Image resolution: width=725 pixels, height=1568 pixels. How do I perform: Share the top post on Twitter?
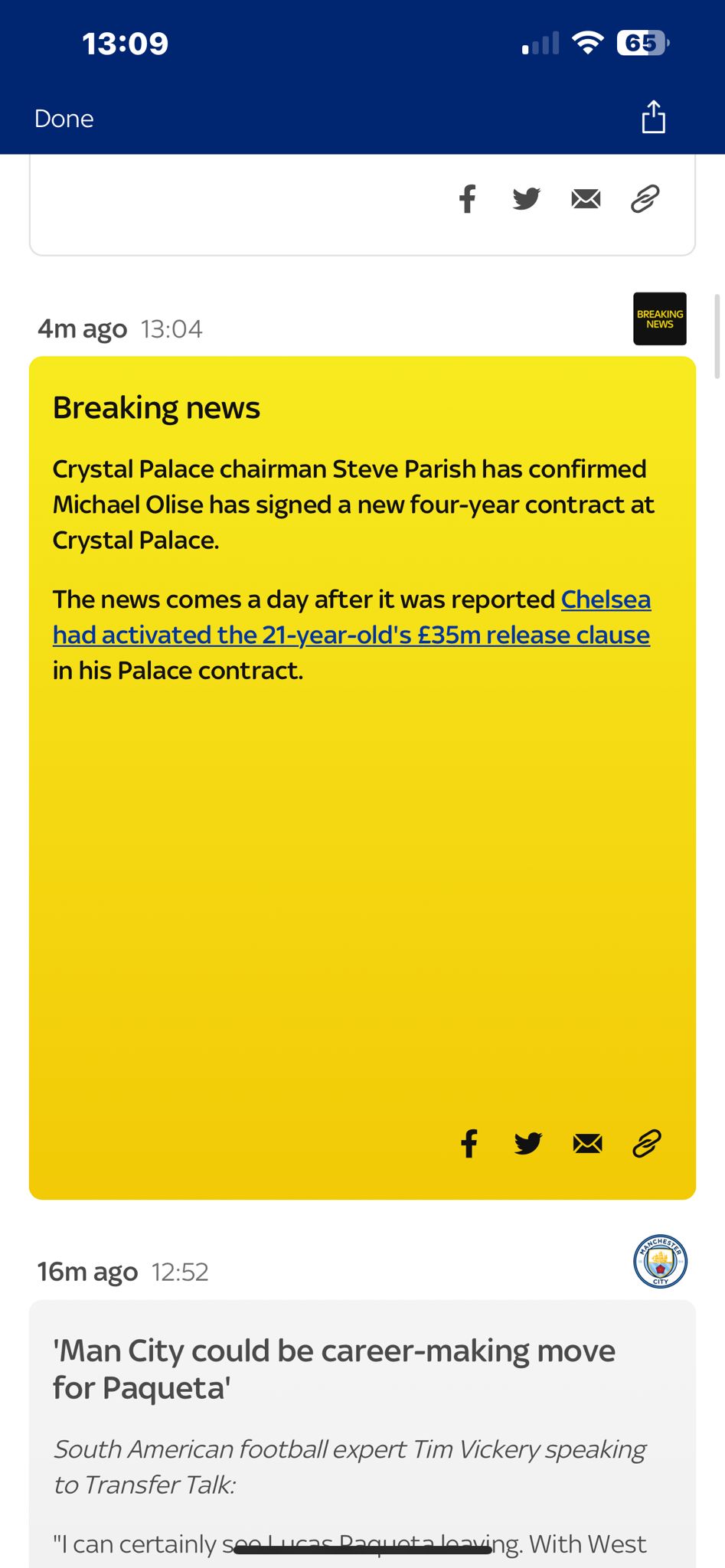527,199
